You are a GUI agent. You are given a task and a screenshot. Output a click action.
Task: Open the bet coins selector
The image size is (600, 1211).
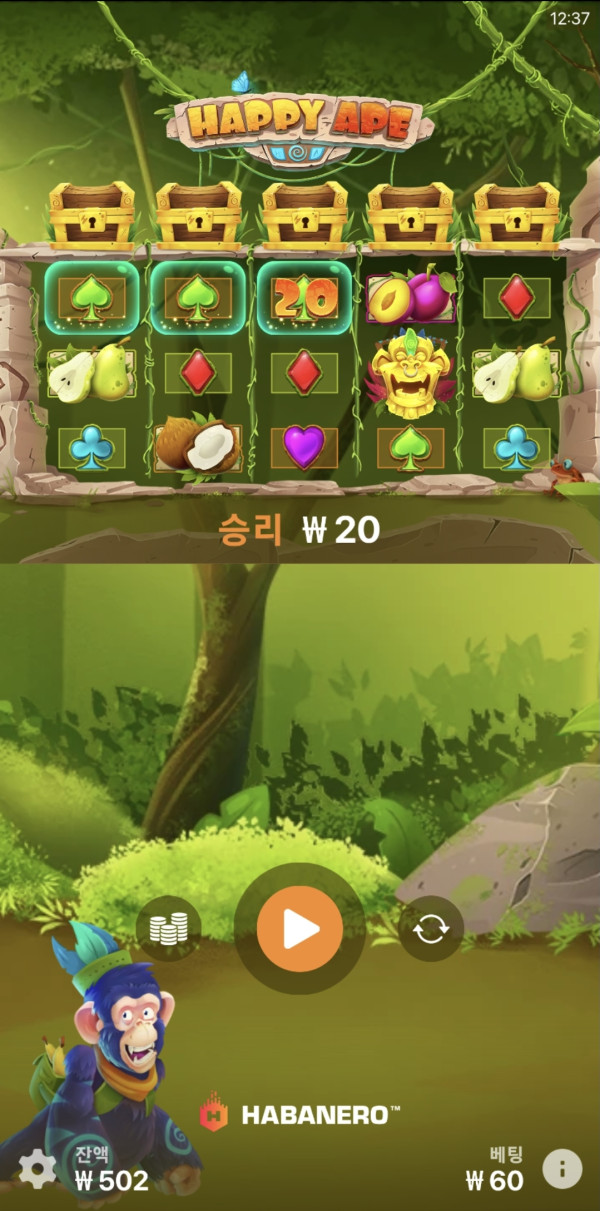pyautogui.click(x=168, y=929)
